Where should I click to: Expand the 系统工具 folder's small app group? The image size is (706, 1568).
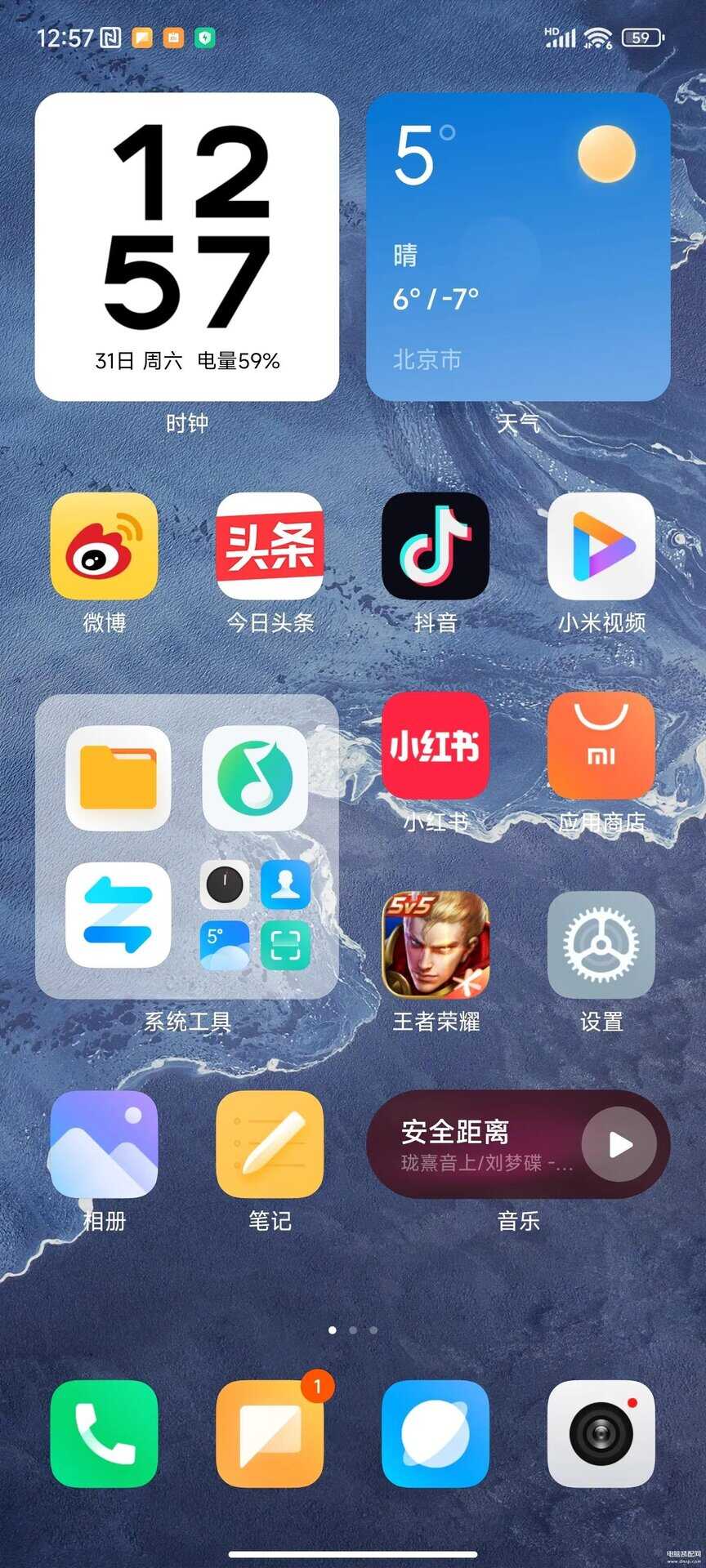[x=255, y=915]
